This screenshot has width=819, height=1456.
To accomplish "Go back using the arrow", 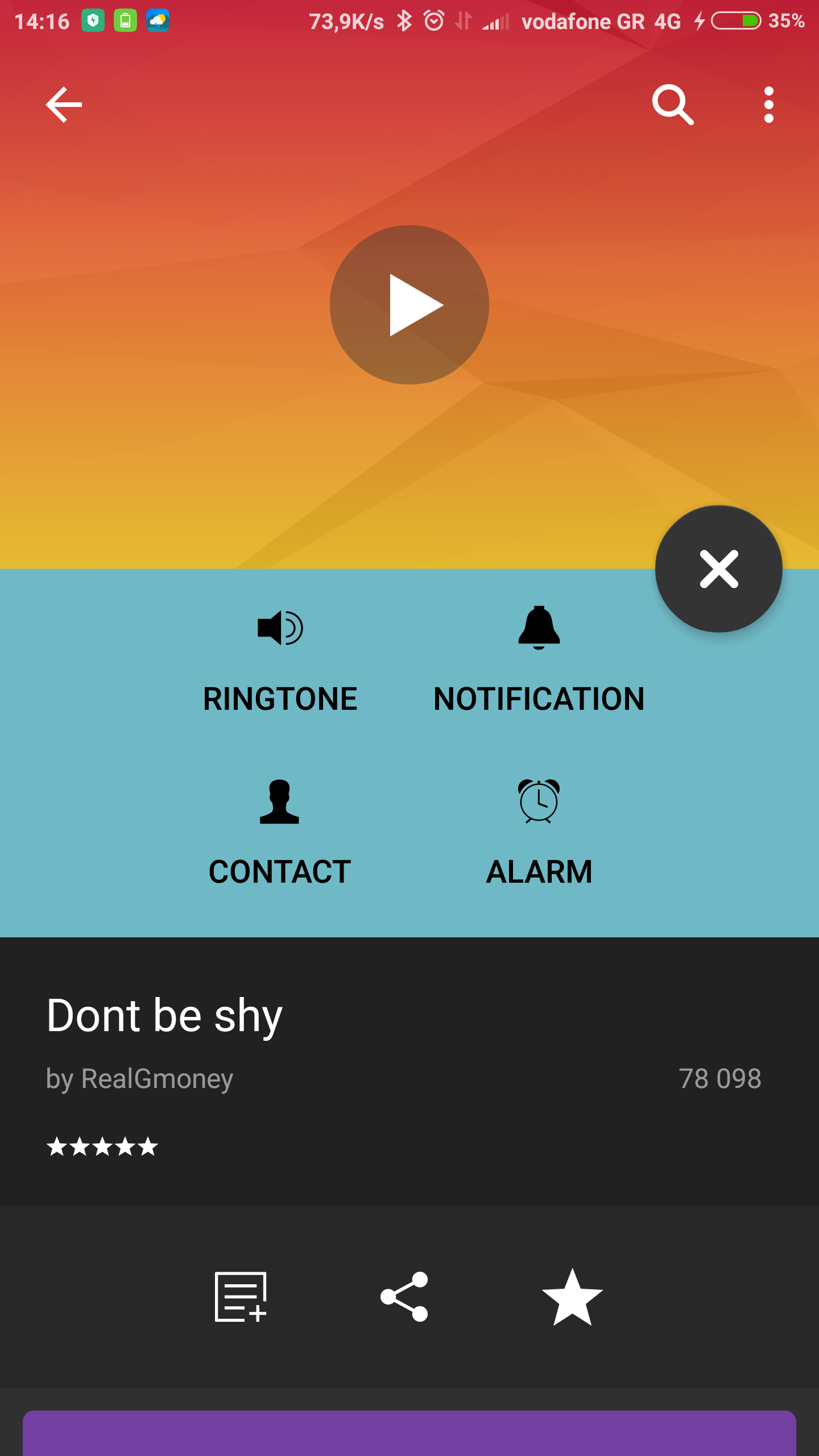I will coord(64,105).
